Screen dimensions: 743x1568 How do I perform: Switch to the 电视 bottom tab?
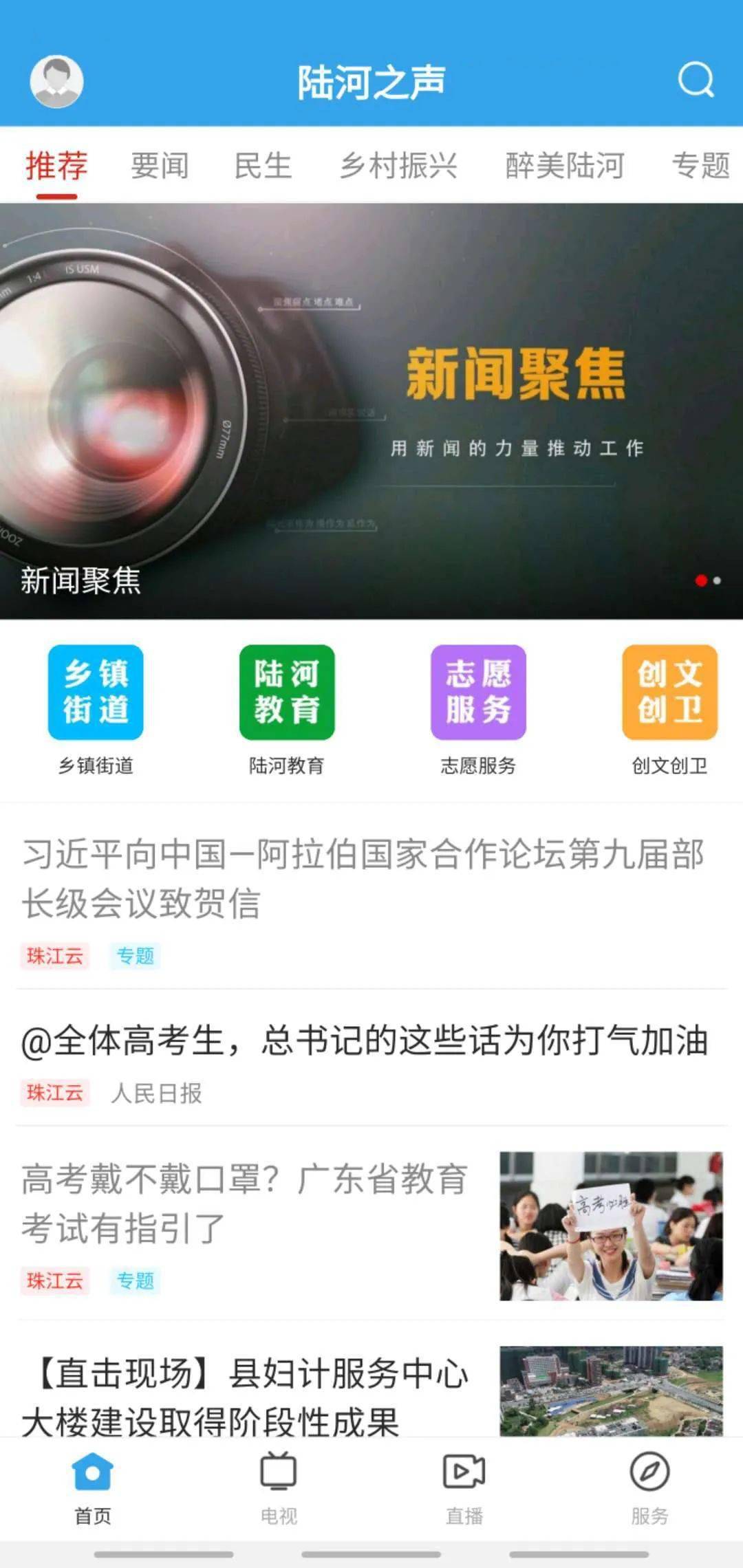279,1485
